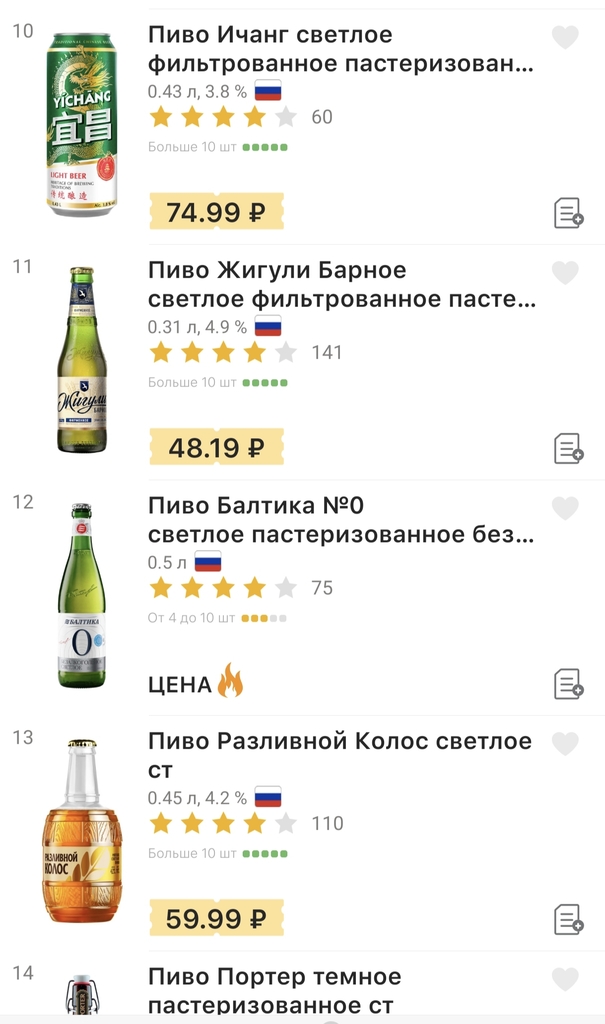Open Пиво Жигули Барное details
605x1024 pixels.
[x=340, y=284]
